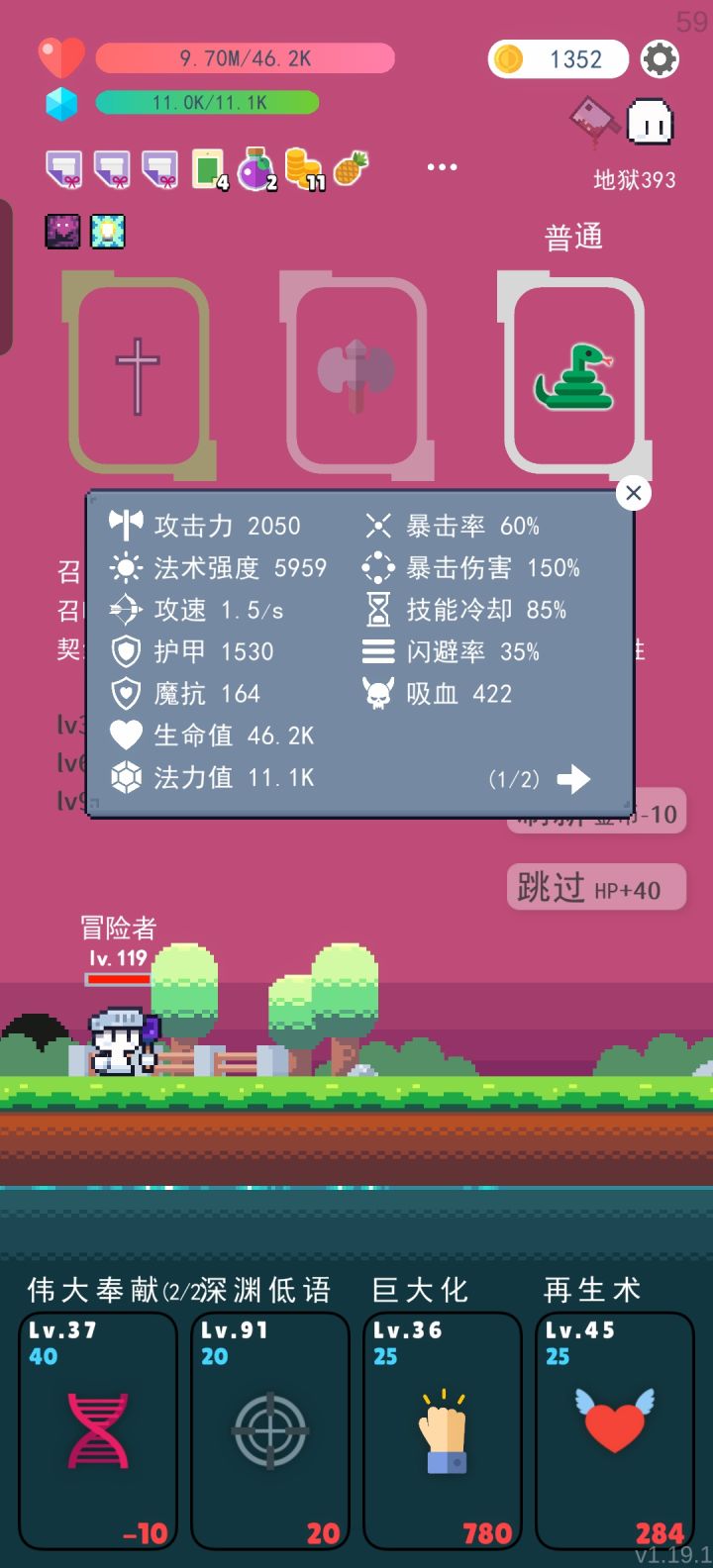Viewport: 713px width, 1568px height.
Task: Open the purple gift box reward
Action: pyautogui.click(x=64, y=168)
